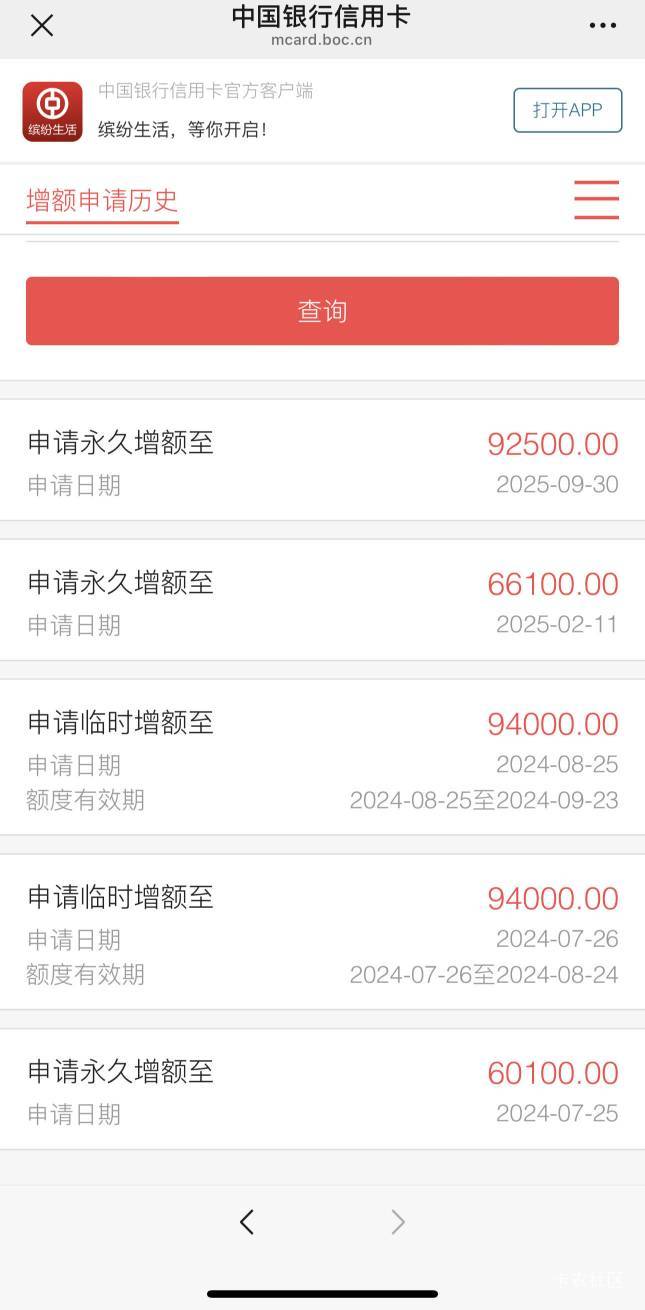The image size is (645, 1310).
Task: Tap the red 查询 button
Action: pos(322,311)
